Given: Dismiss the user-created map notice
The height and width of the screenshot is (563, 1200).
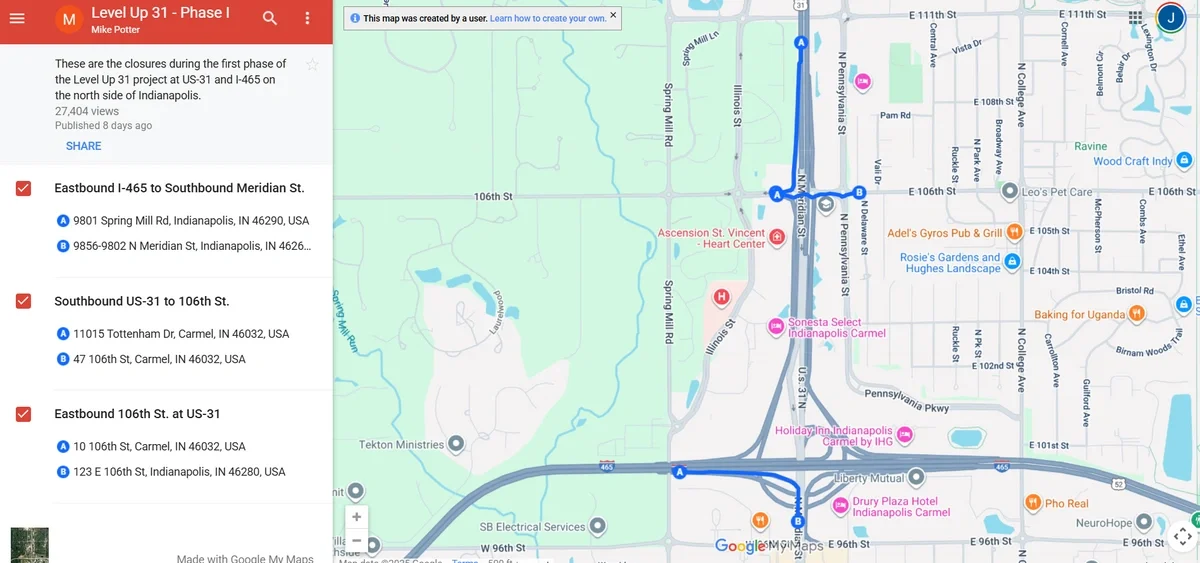Looking at the screenshot, I should (613, 16).
